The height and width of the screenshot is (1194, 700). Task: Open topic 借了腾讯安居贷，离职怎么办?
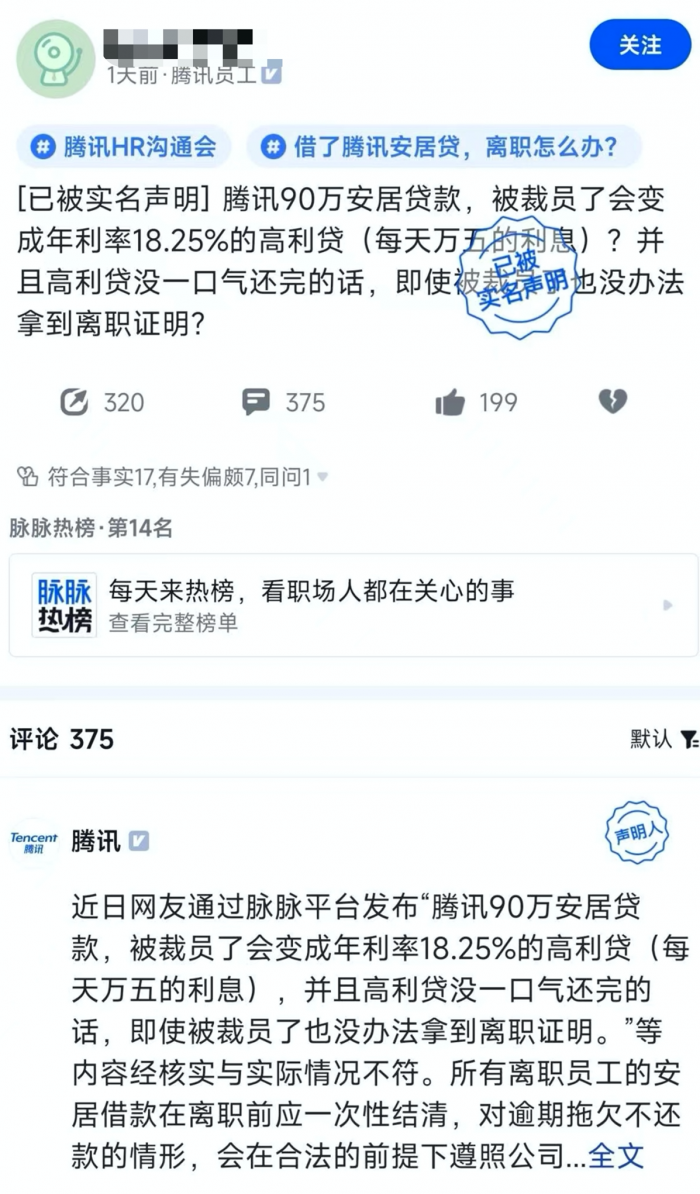point(442,148)
